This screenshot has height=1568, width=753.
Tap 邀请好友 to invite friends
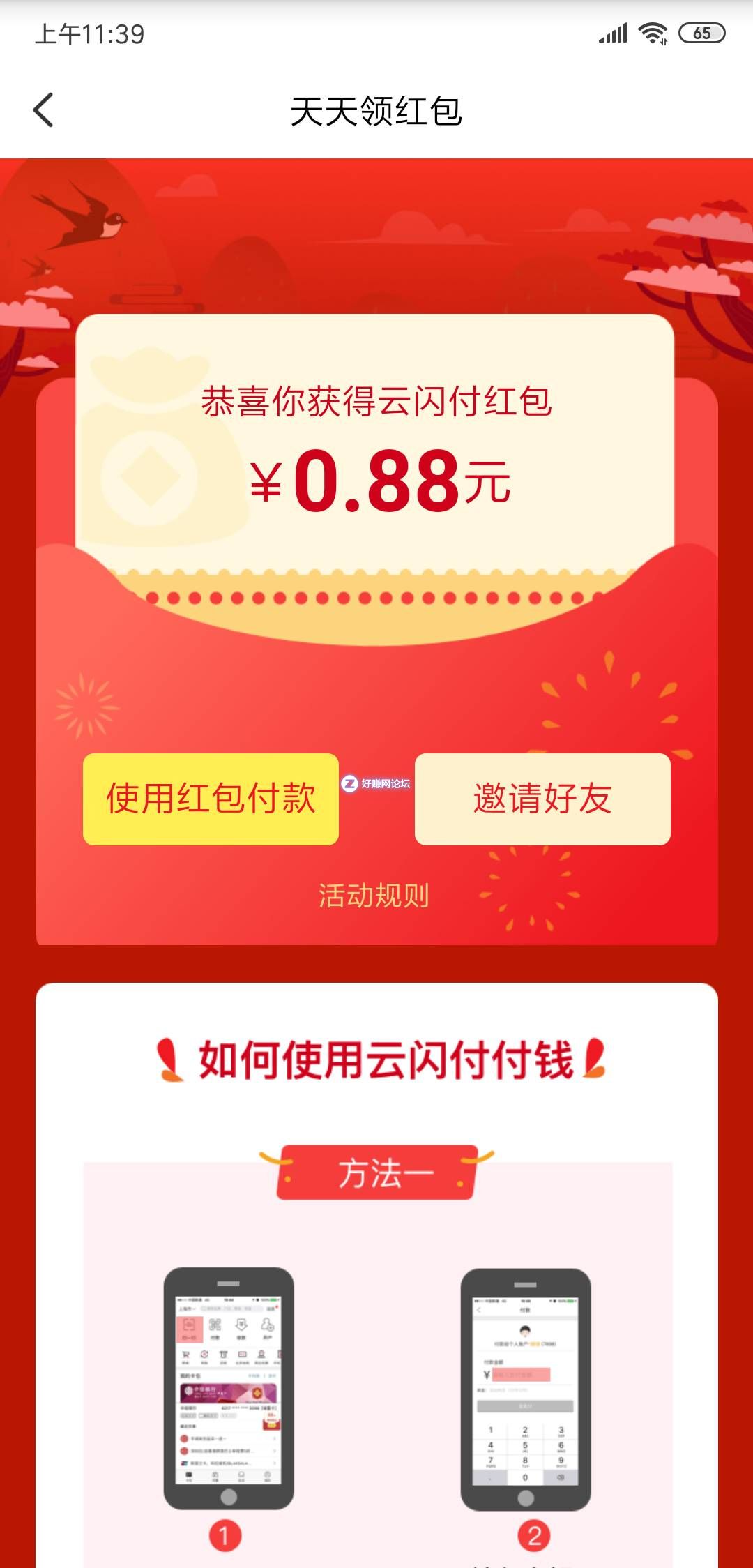pos(542,799)
